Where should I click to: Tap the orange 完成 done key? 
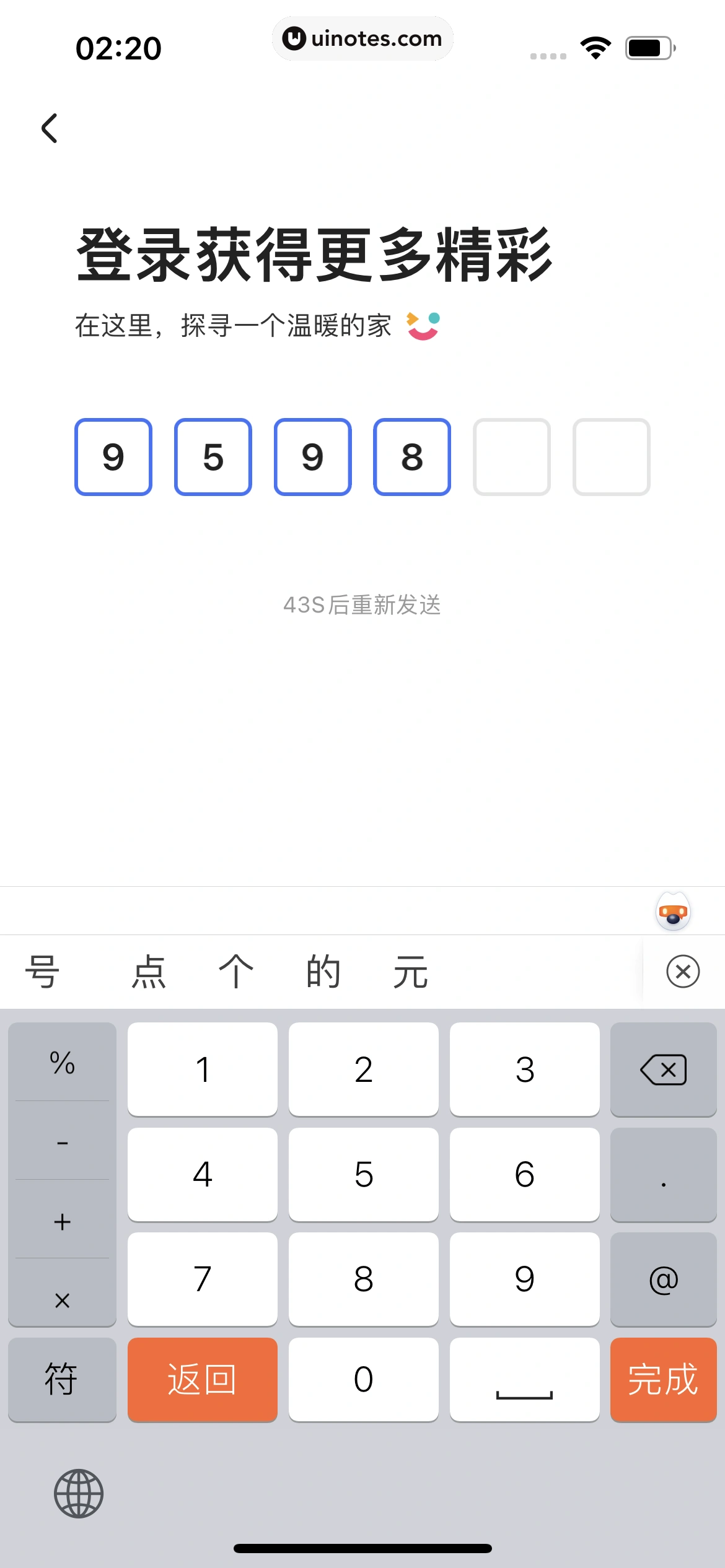click(x=663, y=1380)
